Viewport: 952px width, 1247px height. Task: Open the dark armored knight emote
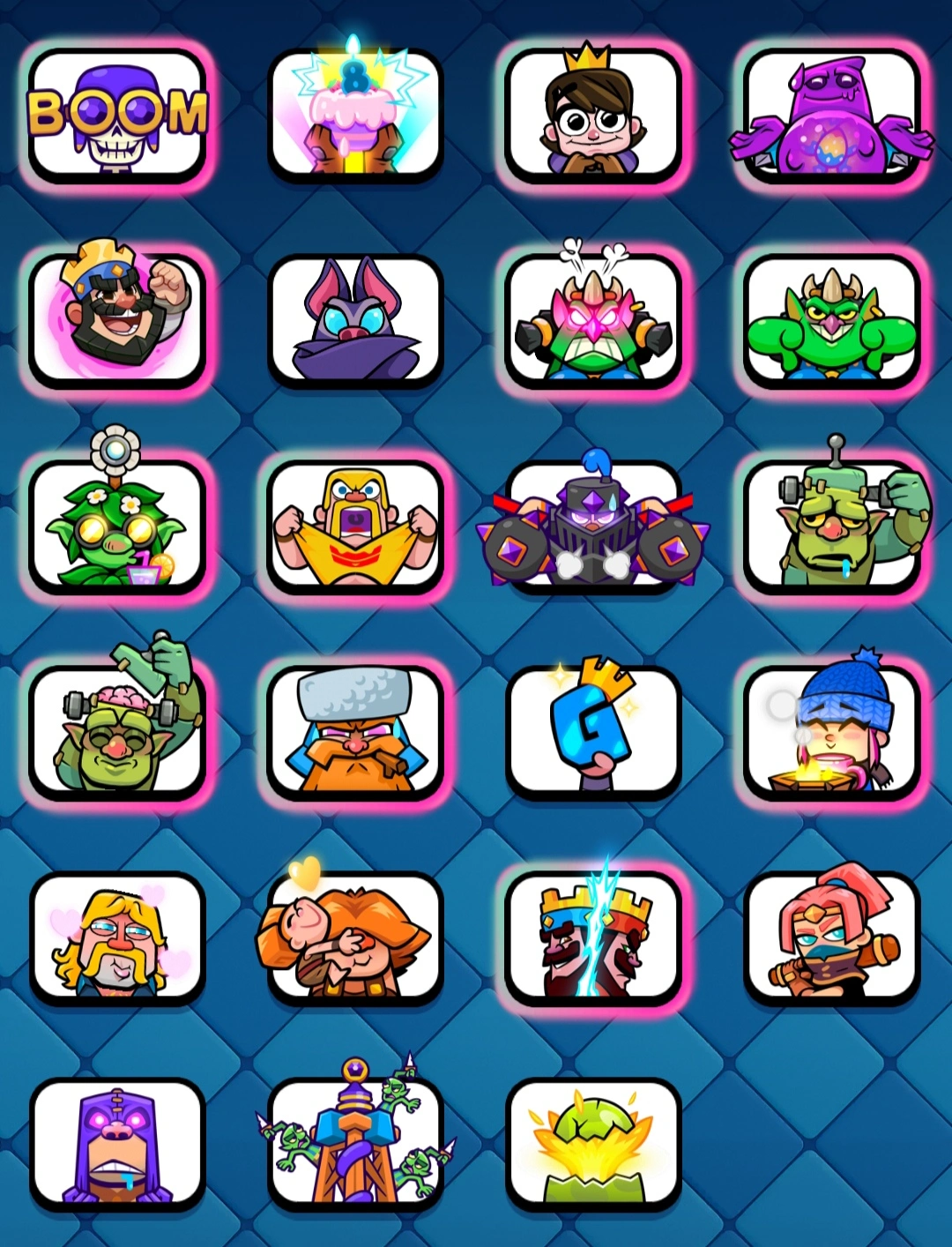(593, 526)
